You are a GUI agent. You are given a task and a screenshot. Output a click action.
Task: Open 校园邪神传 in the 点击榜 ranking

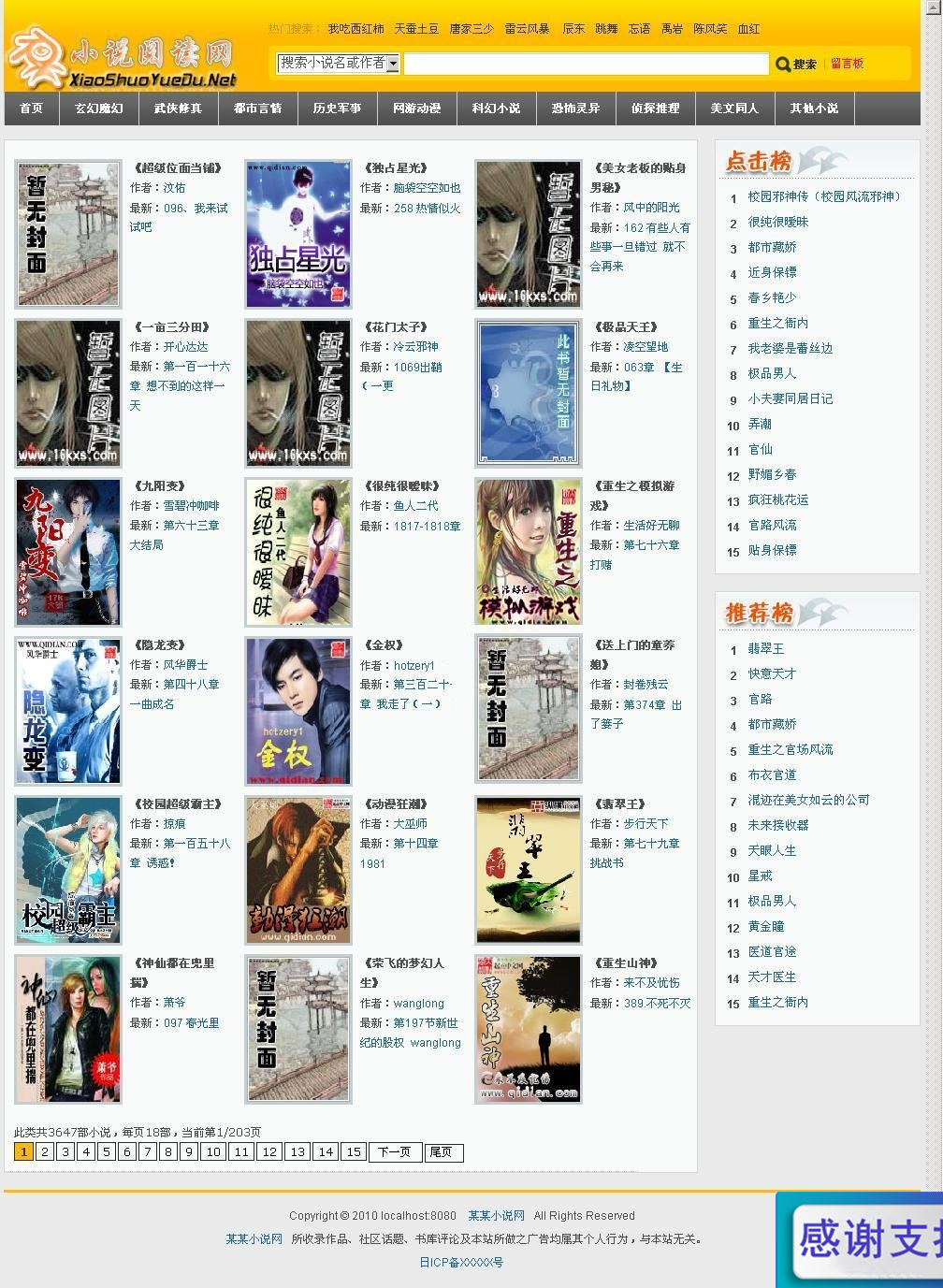click(x=825, y=196)
